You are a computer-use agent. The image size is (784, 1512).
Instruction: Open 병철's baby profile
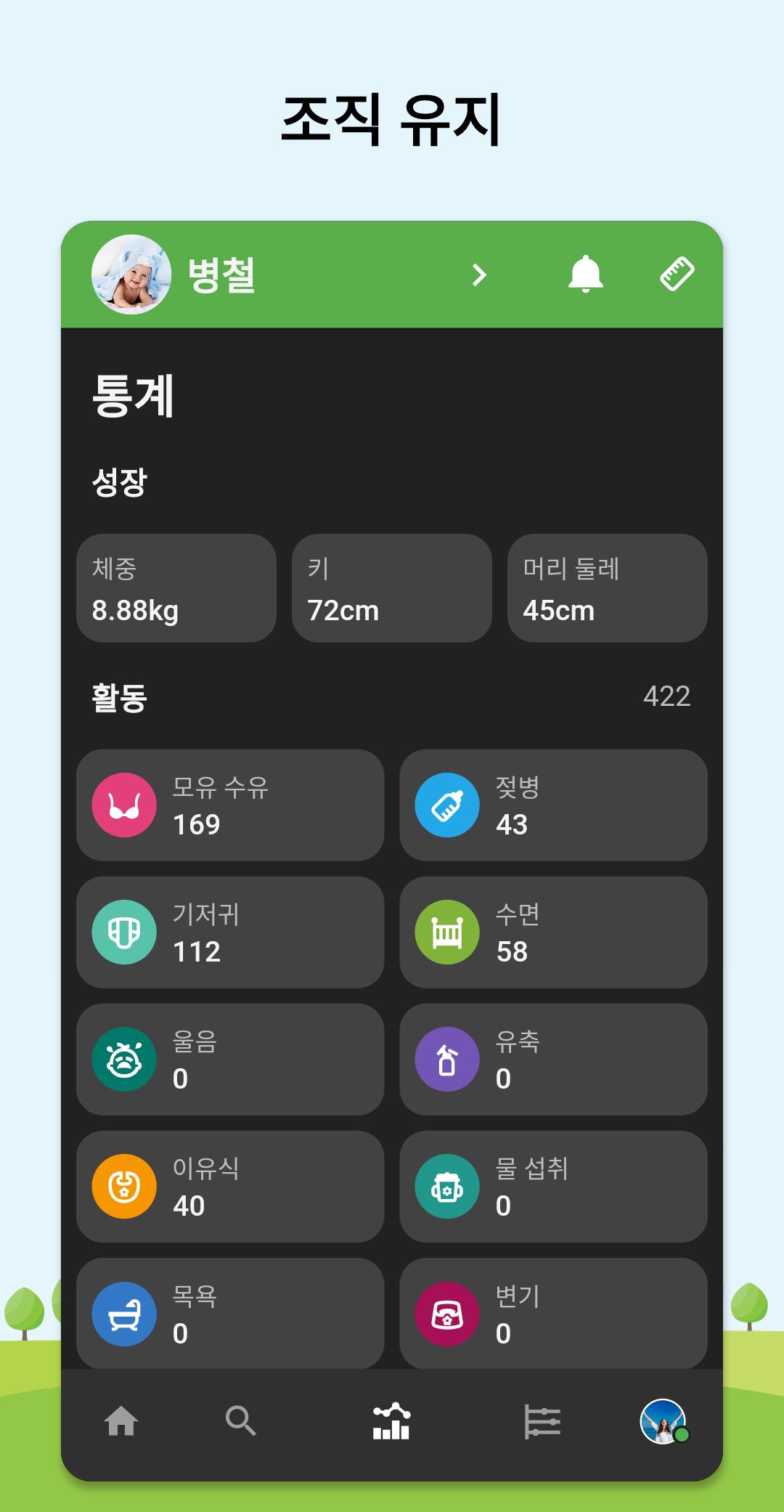pyautogui.click(x=290, y=275)
